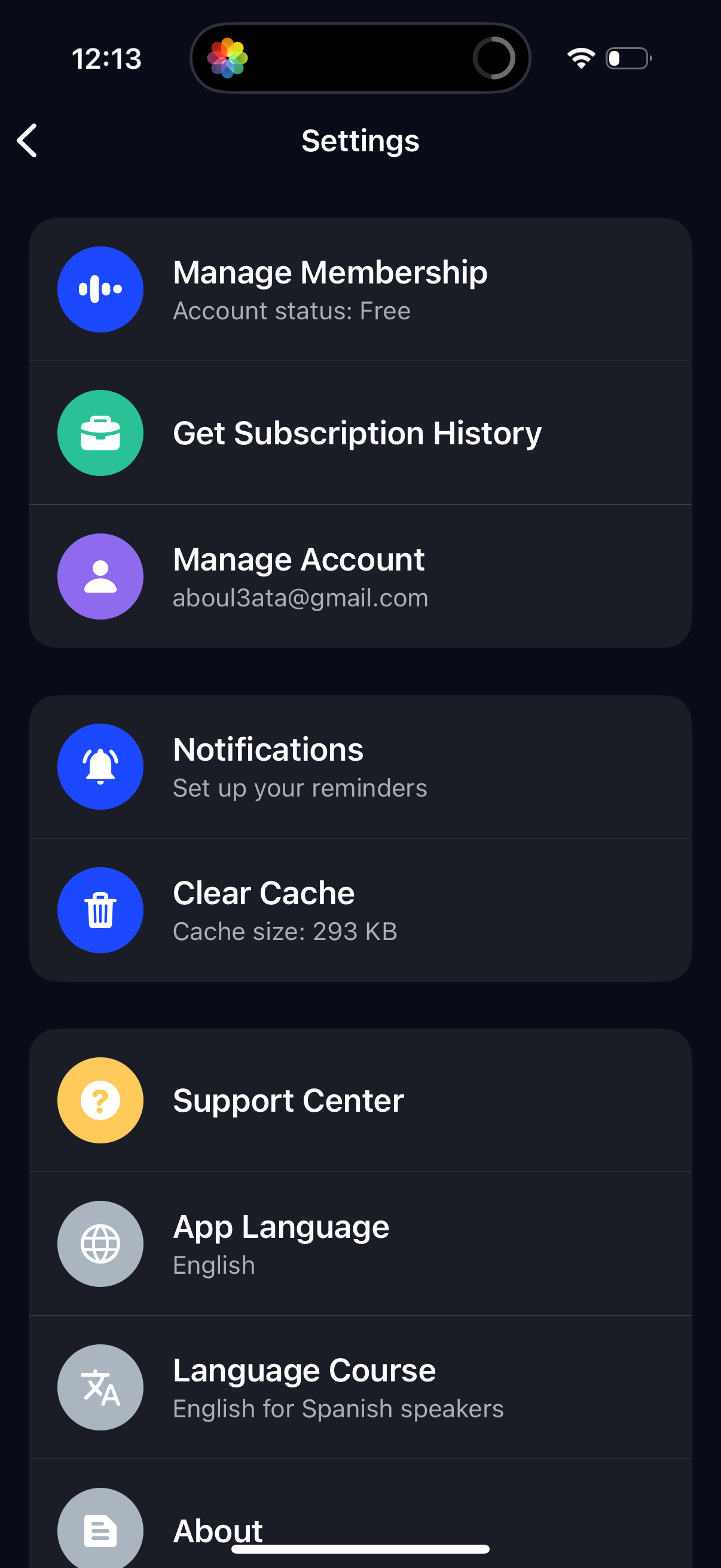Open the Manage Membership waveform icon
The height and width of the screenshot is (1568, 721).
tap(100, 288)
